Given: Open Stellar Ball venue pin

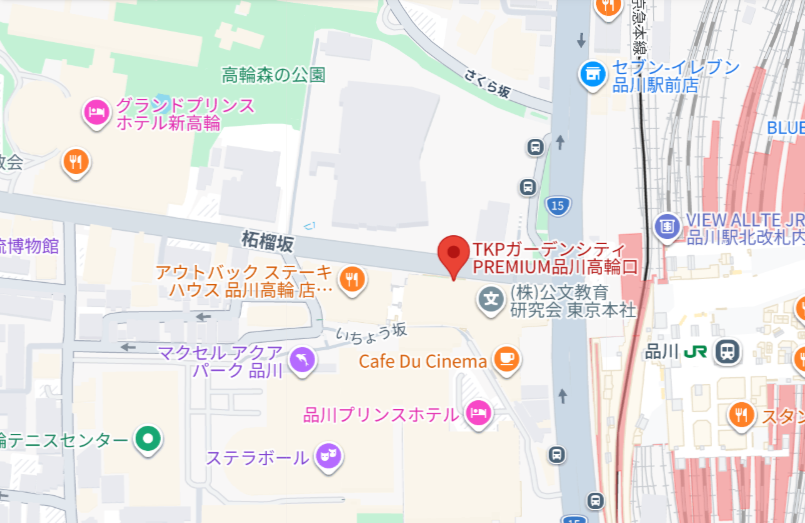Looking at the screenshot, I should pyautogui.click(x=328, y=457).
